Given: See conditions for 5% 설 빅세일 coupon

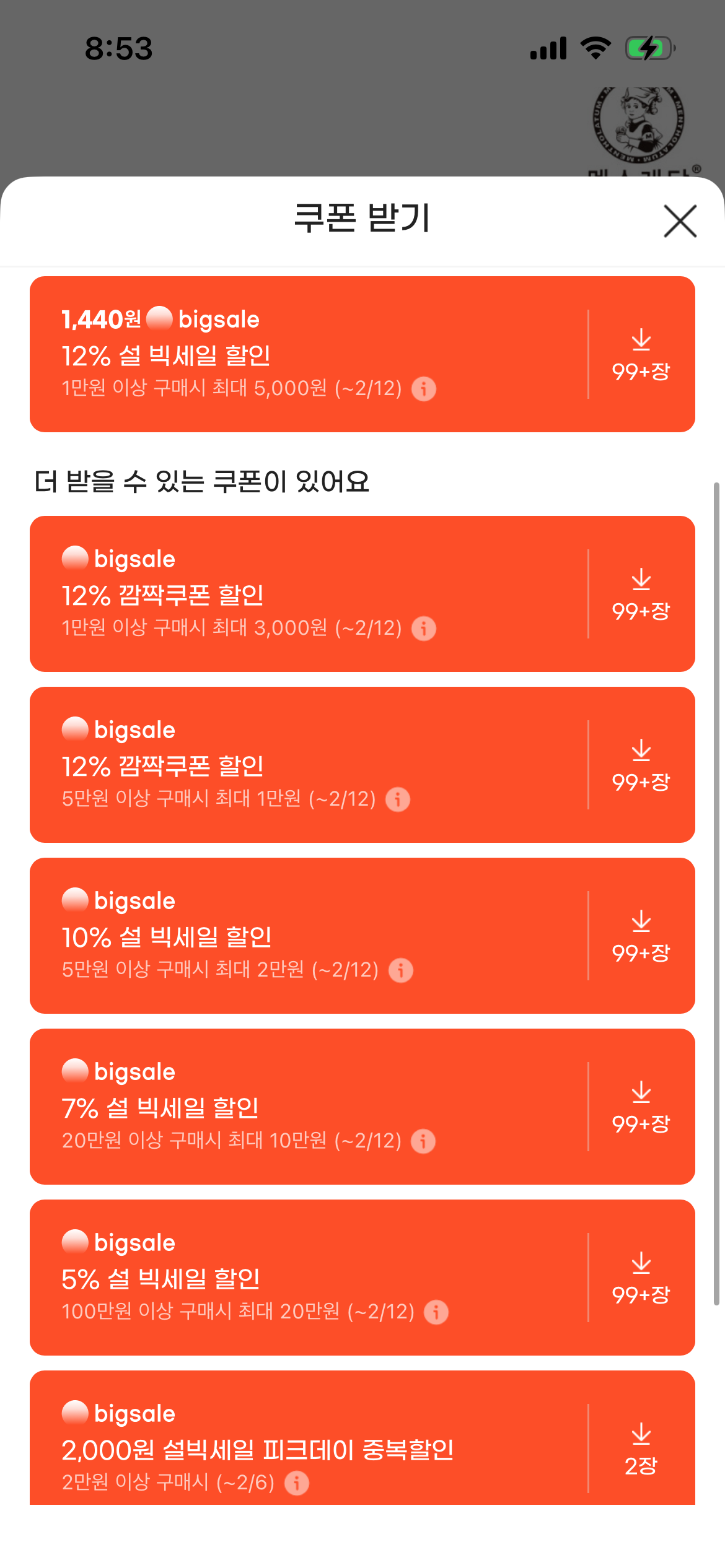Looking at the screenshot, I should pos(436,1312).
